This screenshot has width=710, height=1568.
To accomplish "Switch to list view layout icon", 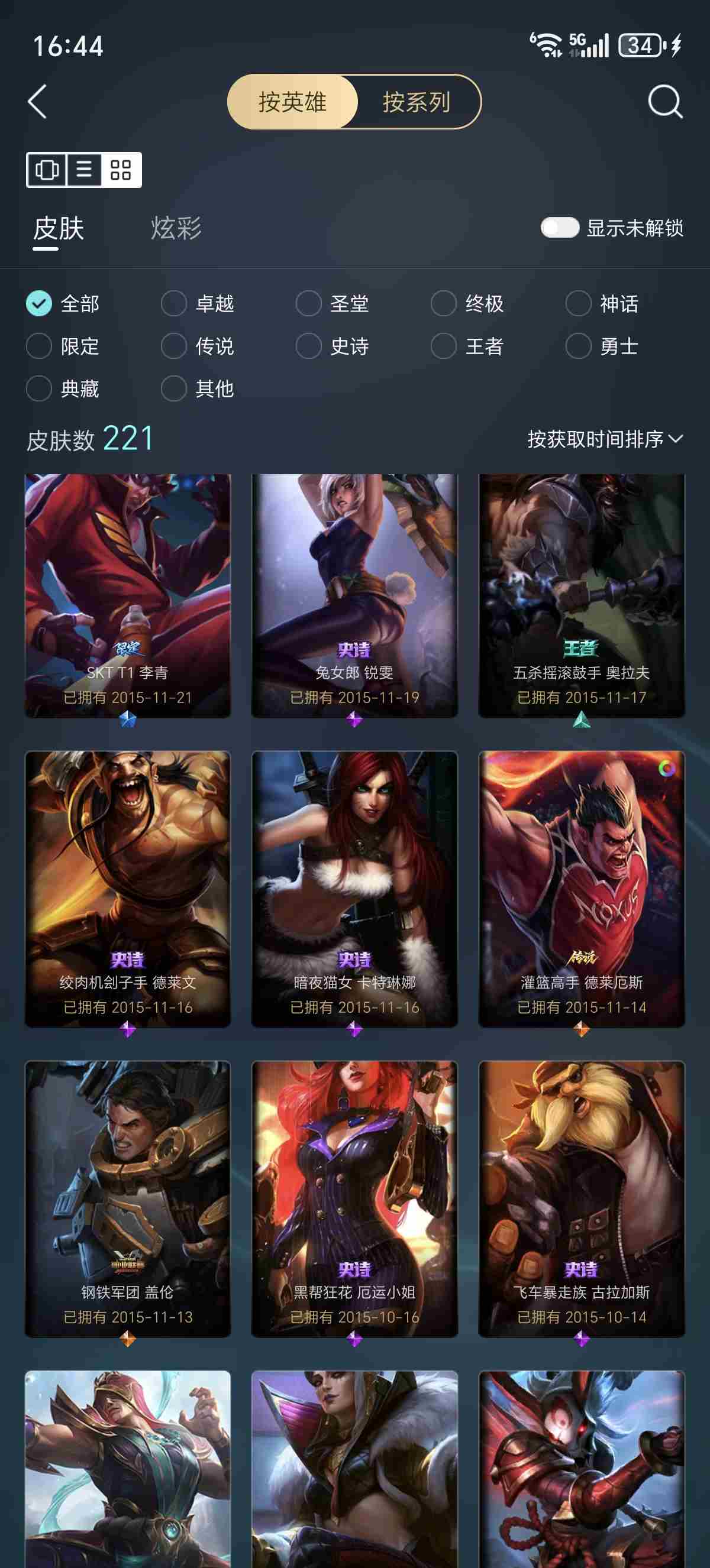I will click(84, 170).
